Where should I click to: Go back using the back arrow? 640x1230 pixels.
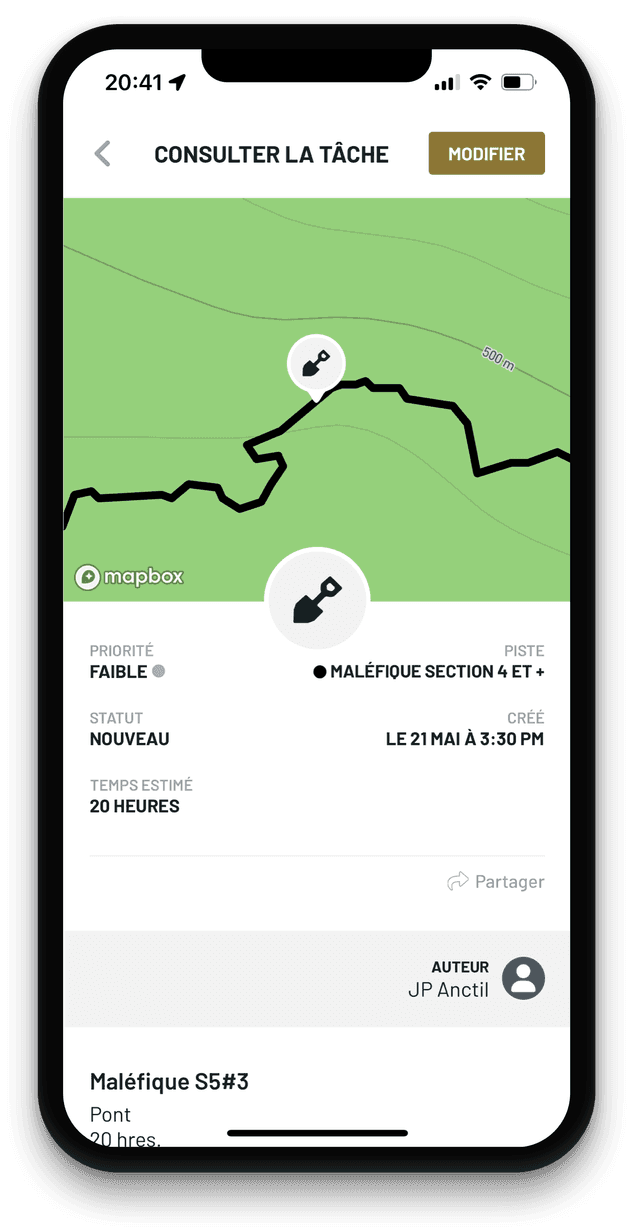102,154
